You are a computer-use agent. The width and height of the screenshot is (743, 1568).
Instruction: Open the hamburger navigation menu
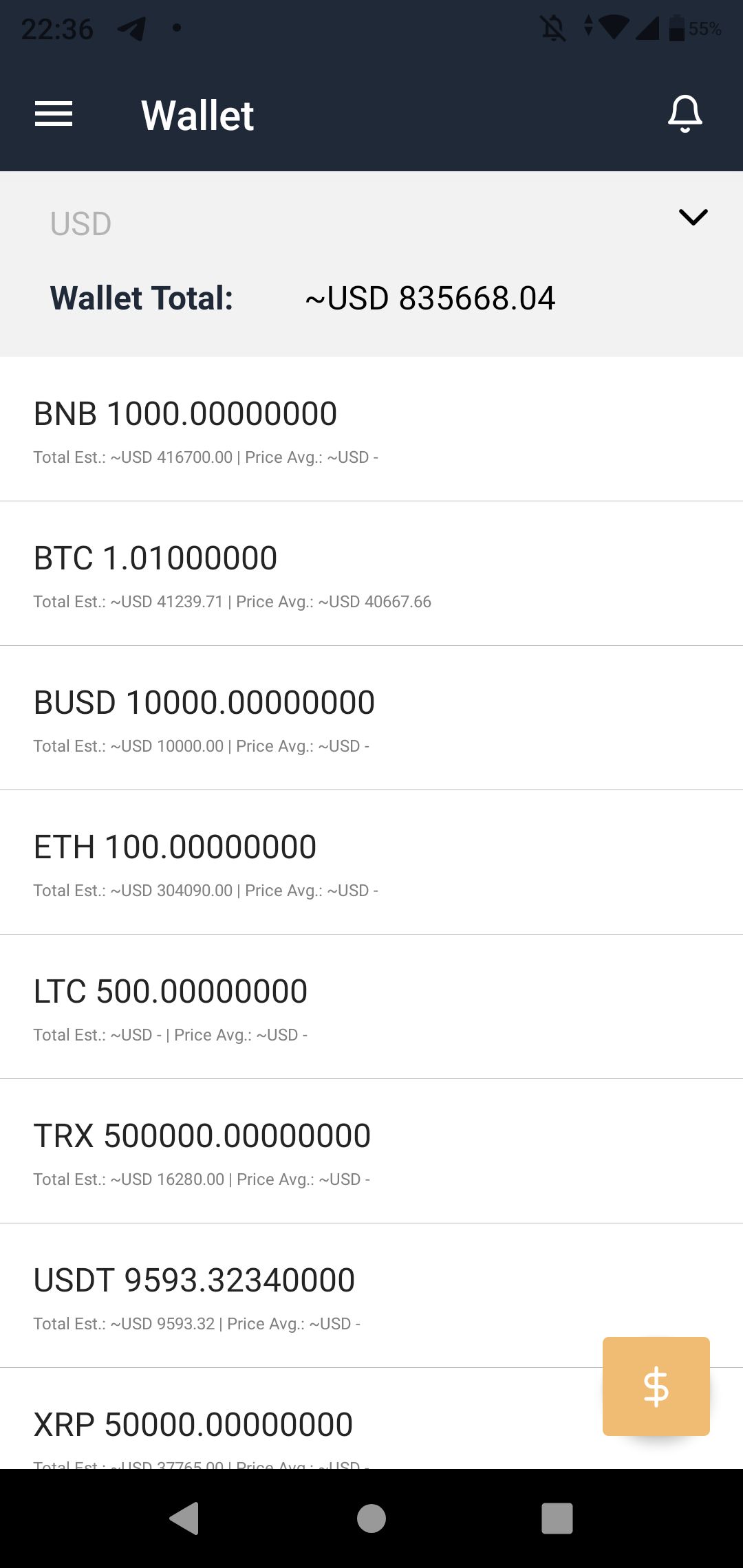(x=54, y=114)
